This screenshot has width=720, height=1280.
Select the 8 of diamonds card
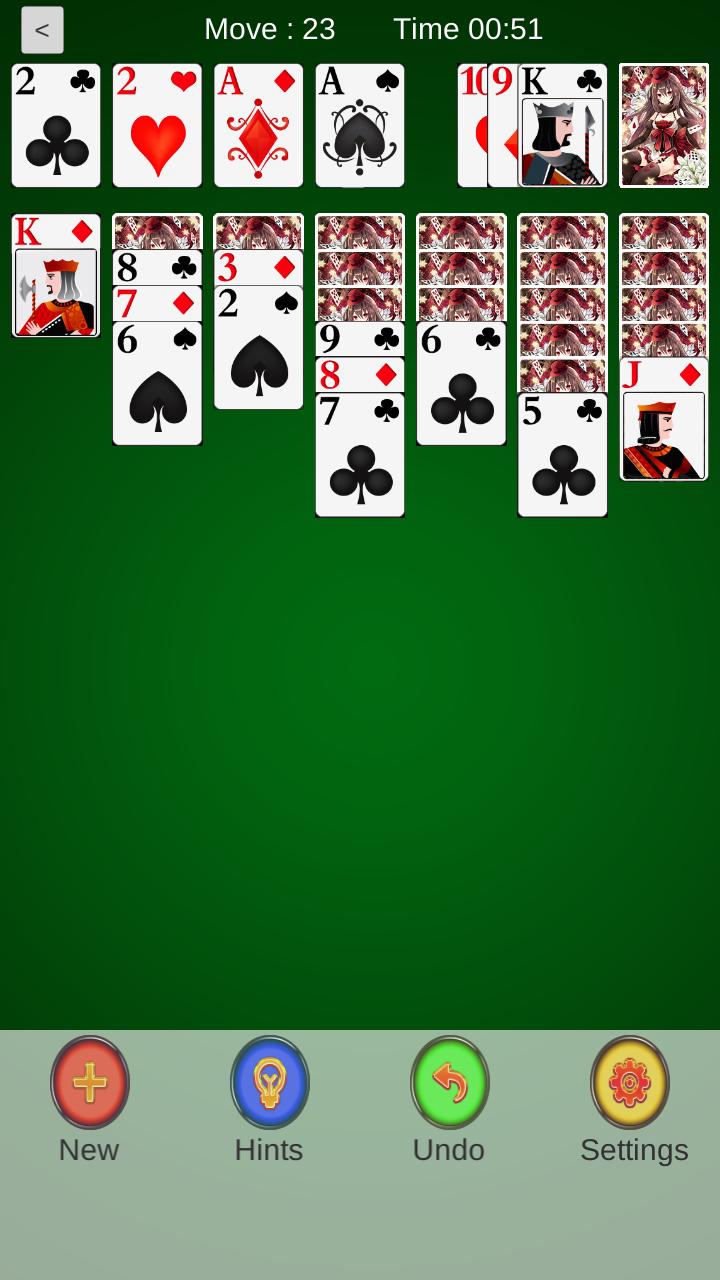click(360, 375)
